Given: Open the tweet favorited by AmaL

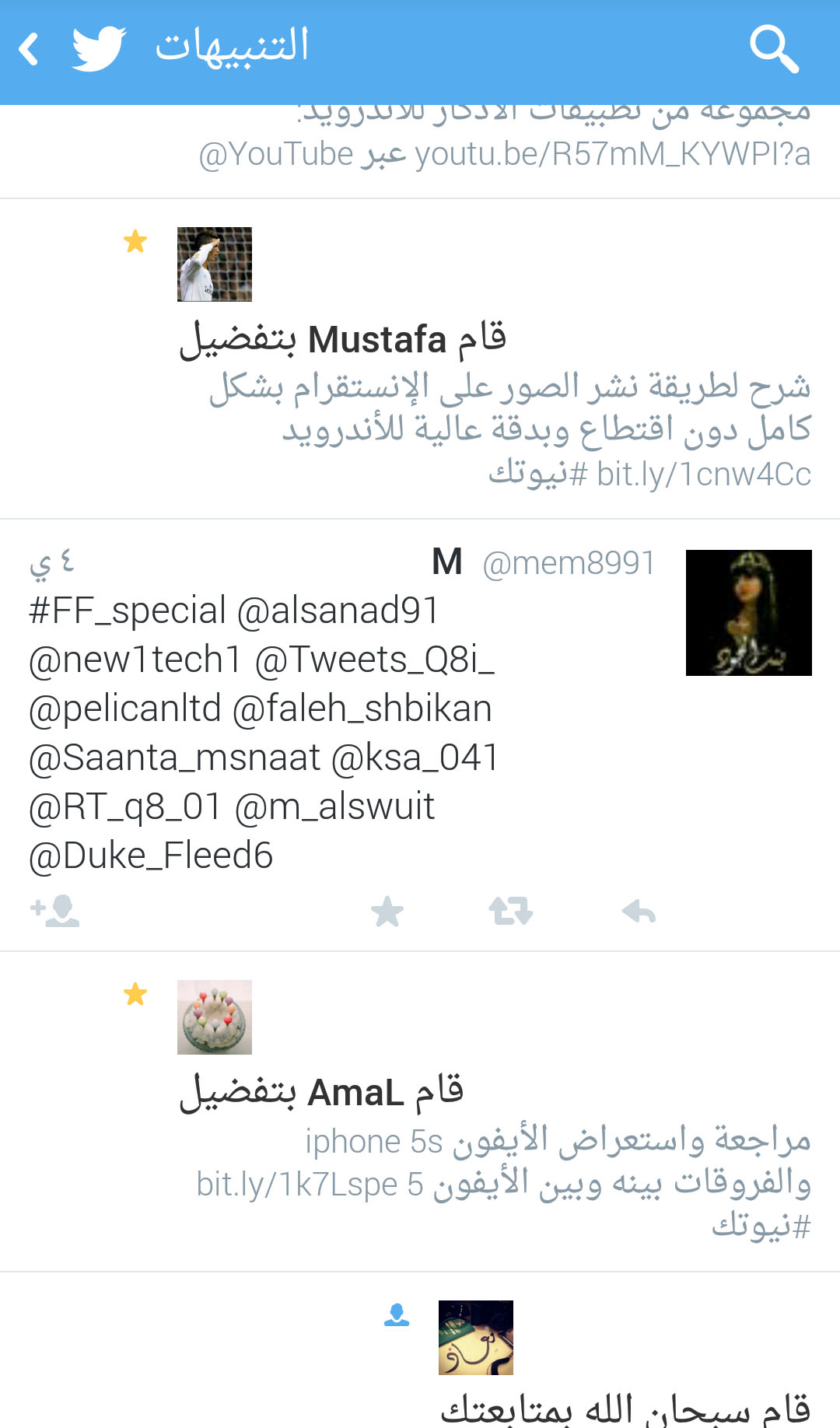Looking at the screenshot, I should point(503,1182).
